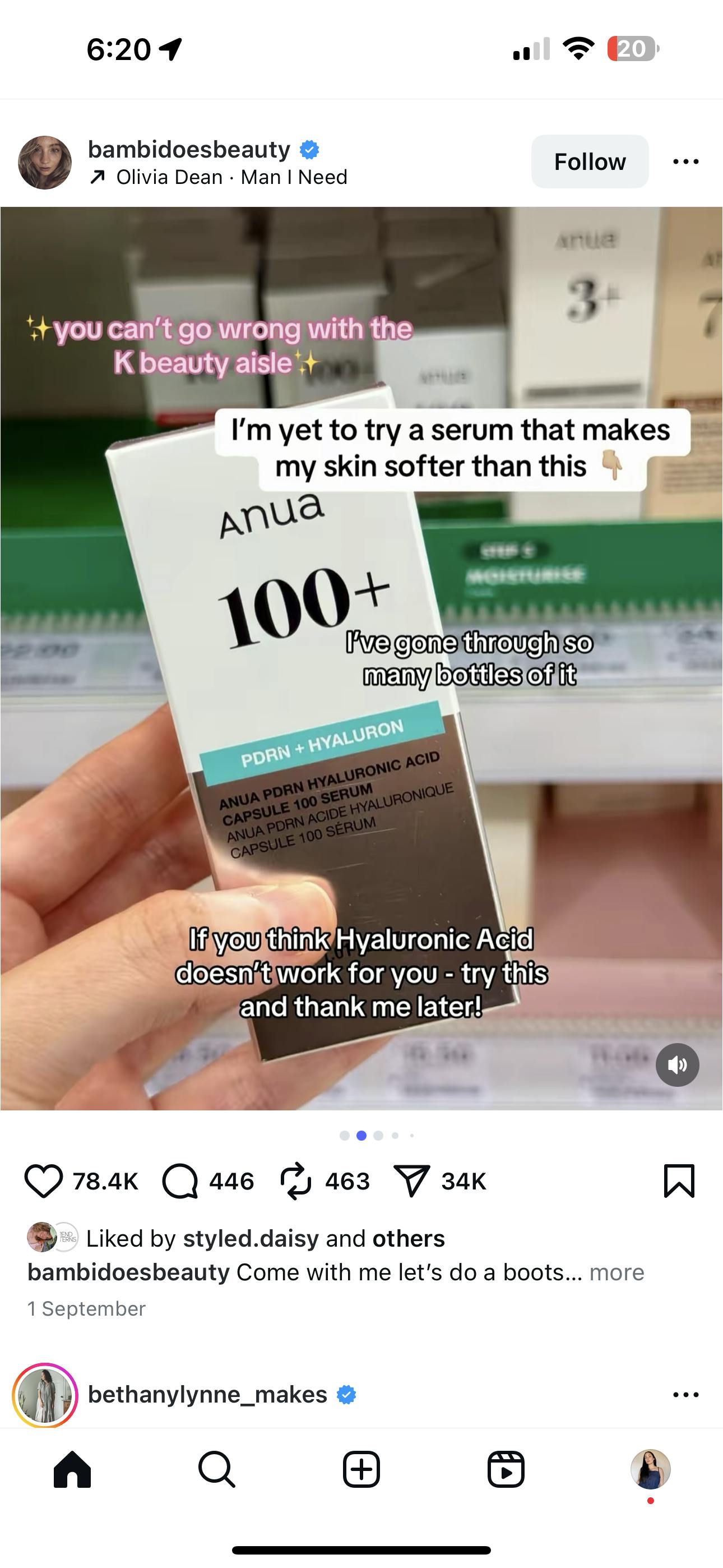Viewport: 723px width, 1568px height.
Task: Open comments on bambidoesbeauty's post
Action: click(180, 1181)
